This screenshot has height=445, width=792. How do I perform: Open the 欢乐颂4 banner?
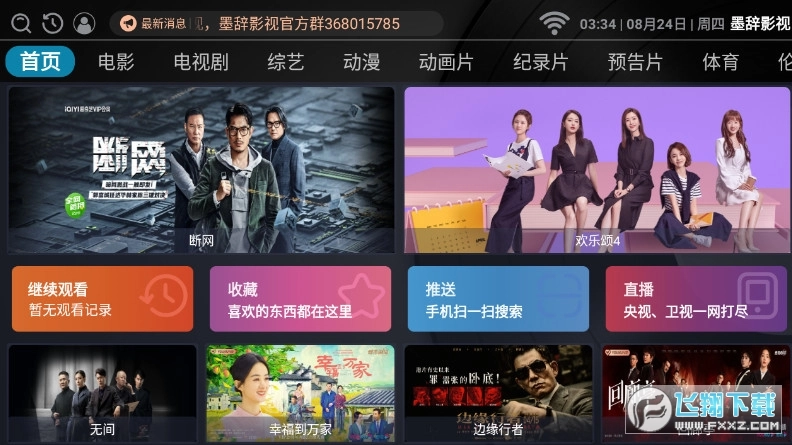[597, 169]
